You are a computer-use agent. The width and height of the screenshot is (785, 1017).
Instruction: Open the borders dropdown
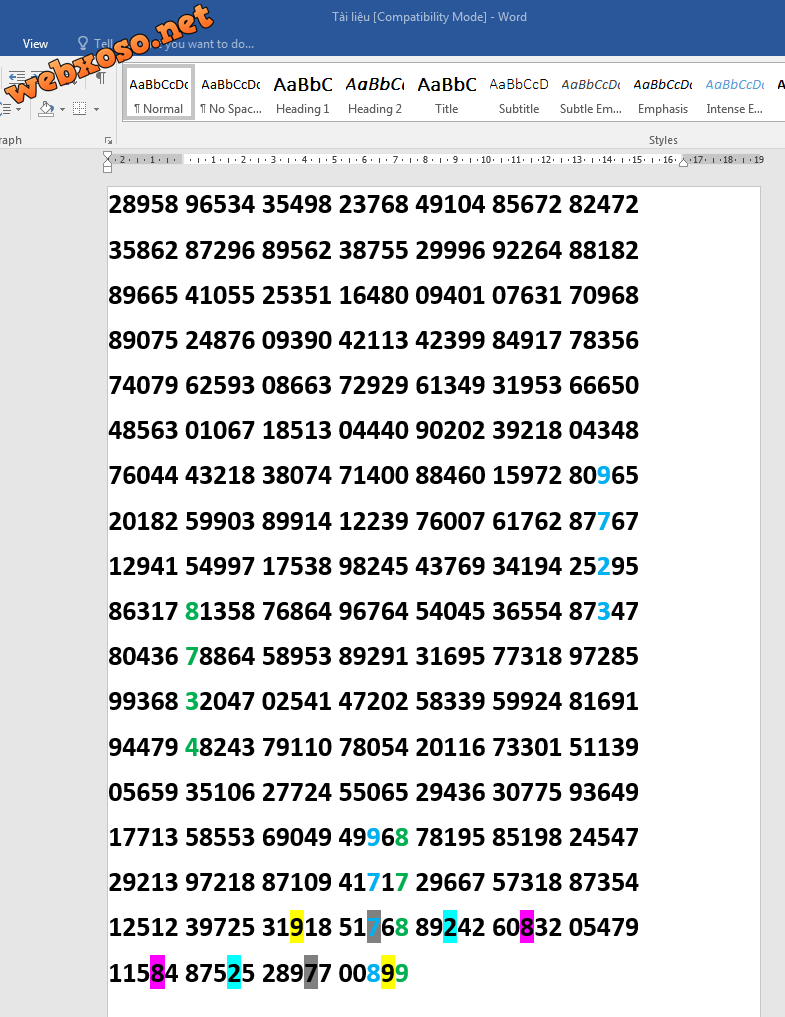[x=97, y=108]
